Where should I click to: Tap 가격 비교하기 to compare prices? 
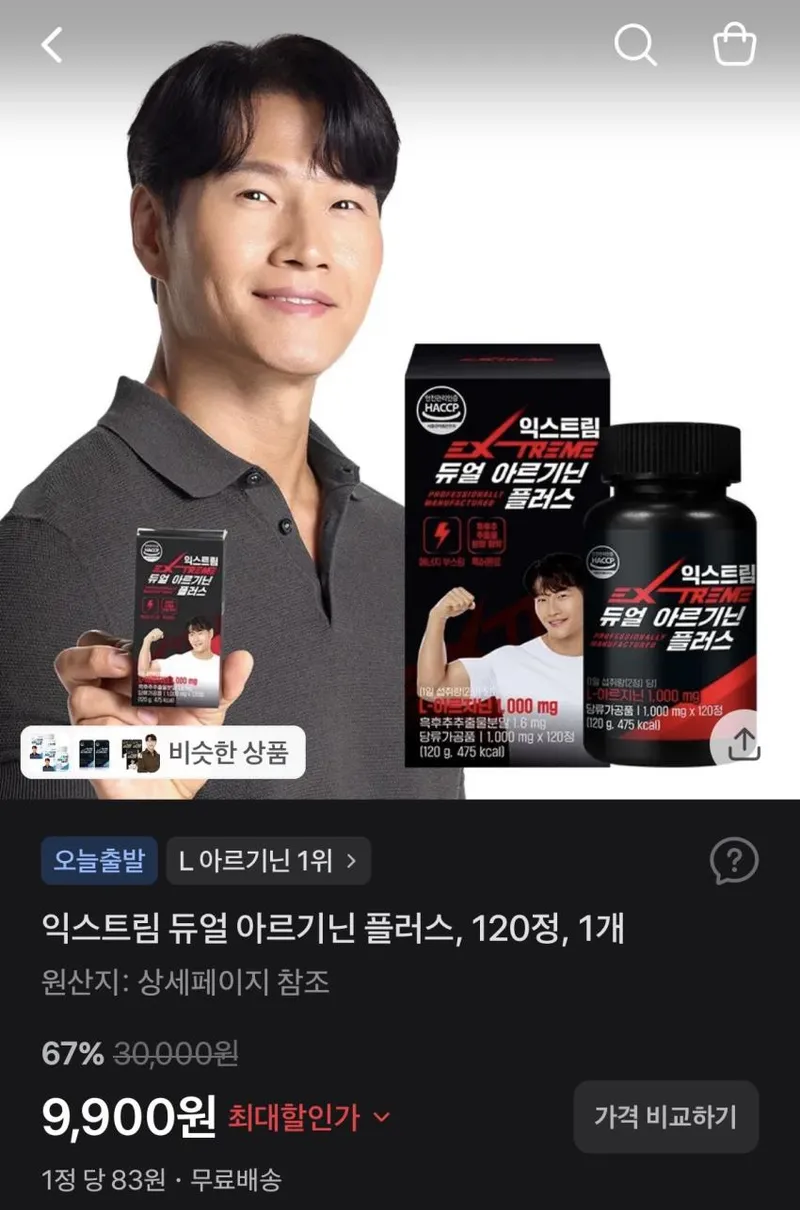point(666,1117)
